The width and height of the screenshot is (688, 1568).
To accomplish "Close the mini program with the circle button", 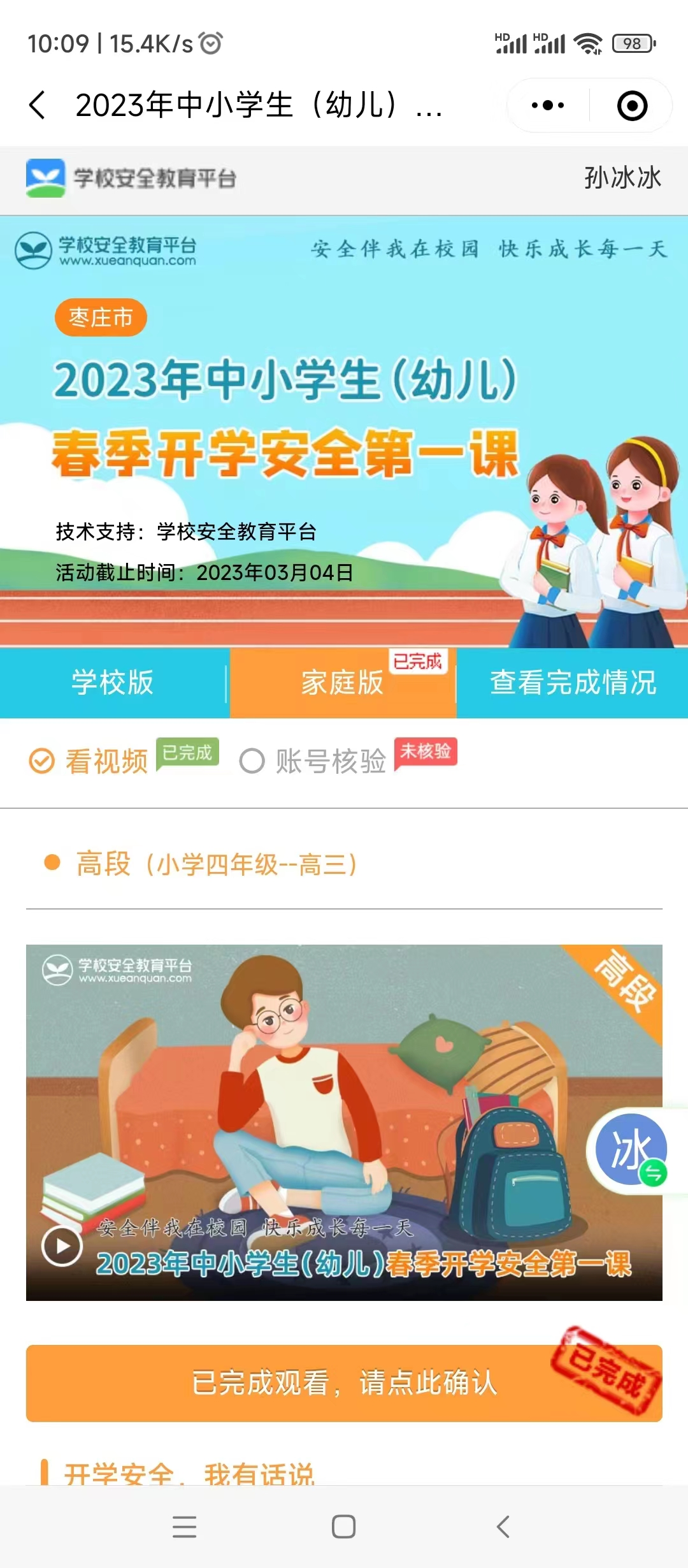I will pos(632,106).
